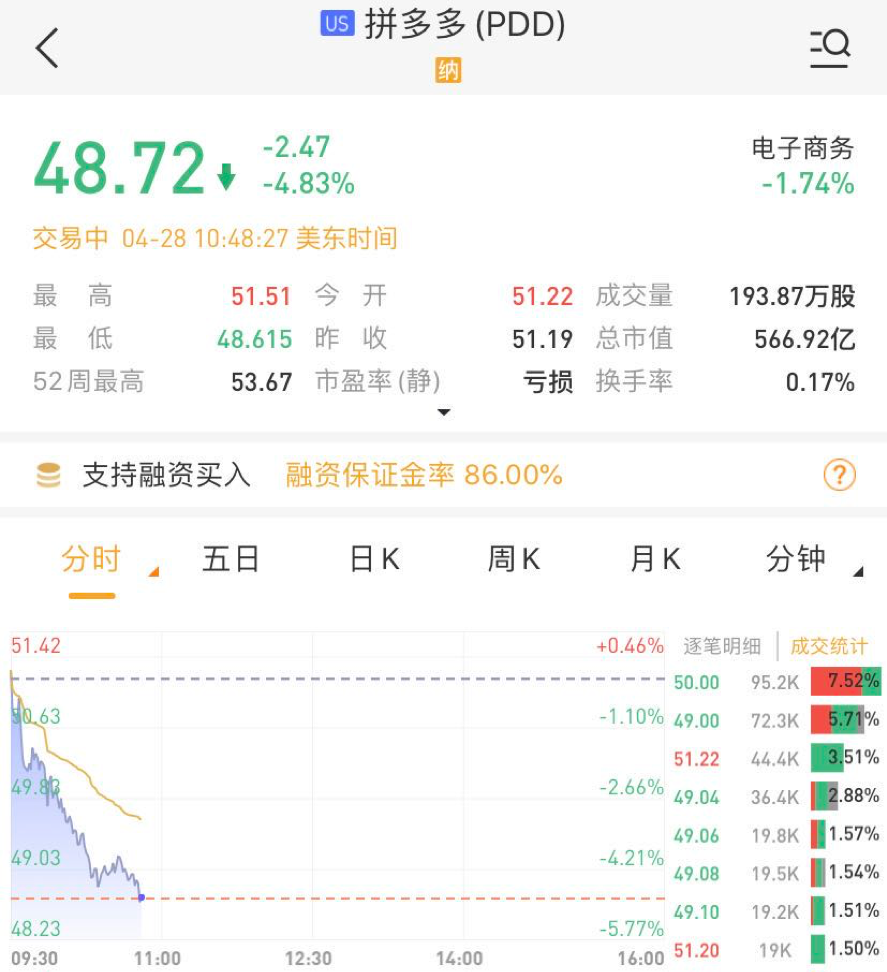Switch to the 逐笔明细 tab
Image resolution: width=887 pixels, height=972 pixels.
pyautogui.click(x=722, y=647)
